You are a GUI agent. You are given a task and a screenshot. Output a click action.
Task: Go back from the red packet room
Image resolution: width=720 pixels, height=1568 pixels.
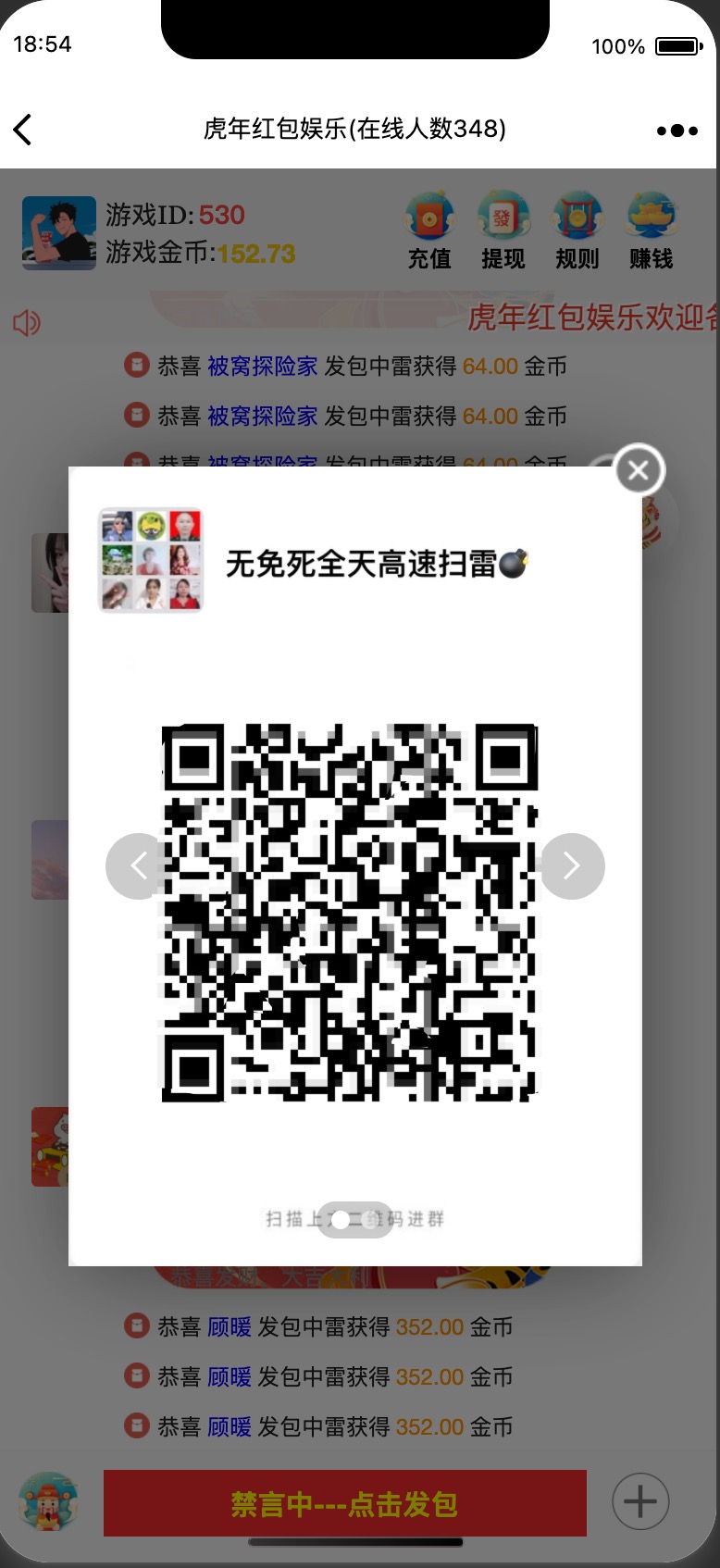click(x=23, y=130)
